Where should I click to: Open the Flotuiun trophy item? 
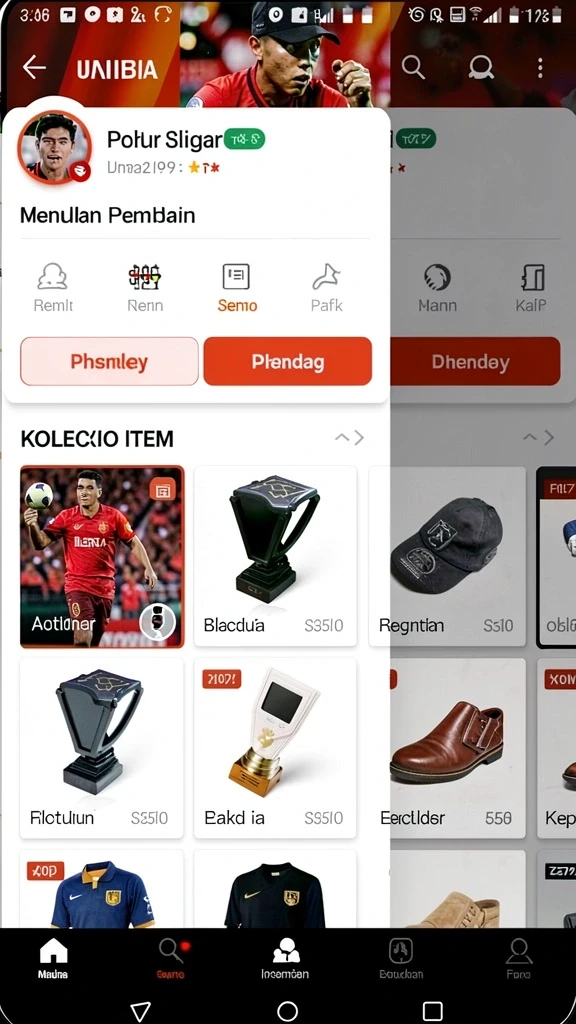pyautogui.click(x=102, y=748)
